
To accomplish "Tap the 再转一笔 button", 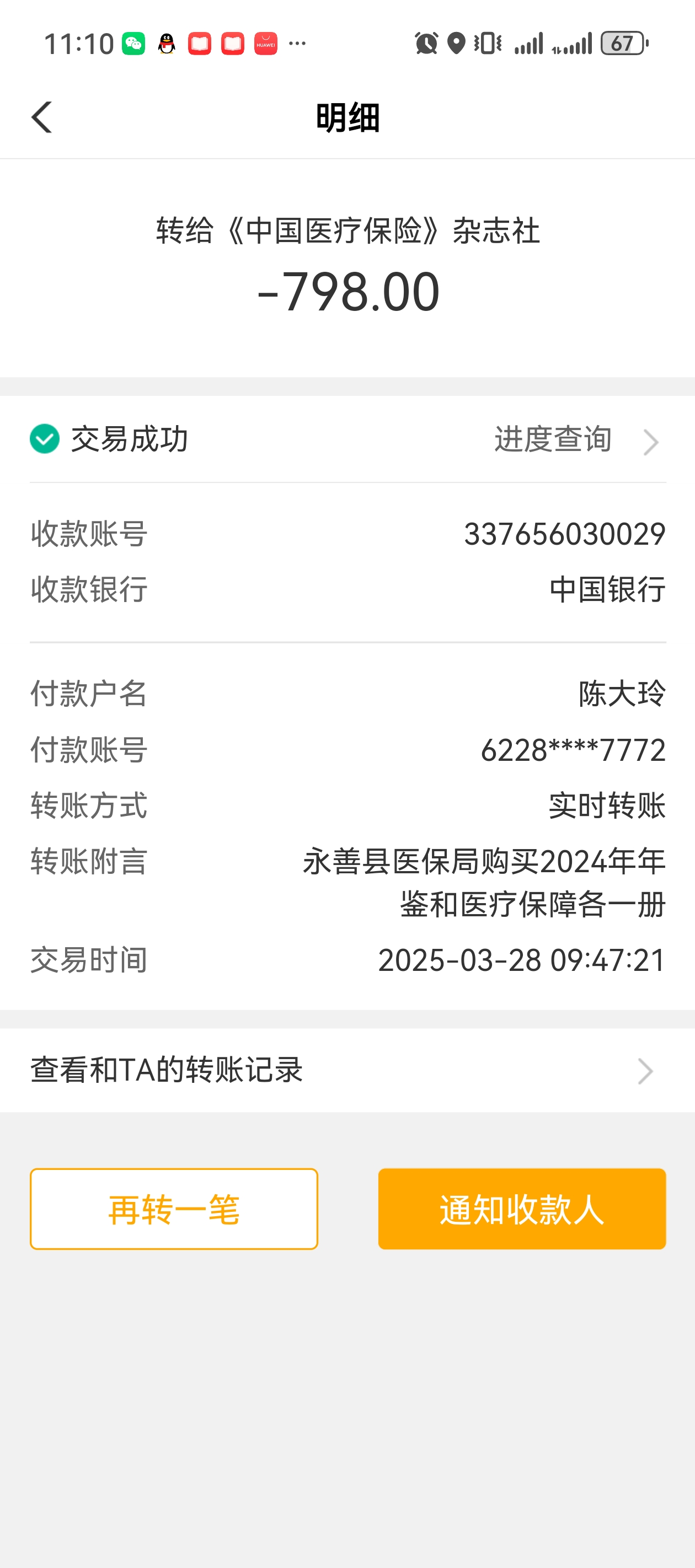I will pyautogui.click(x=174, y=1209).
